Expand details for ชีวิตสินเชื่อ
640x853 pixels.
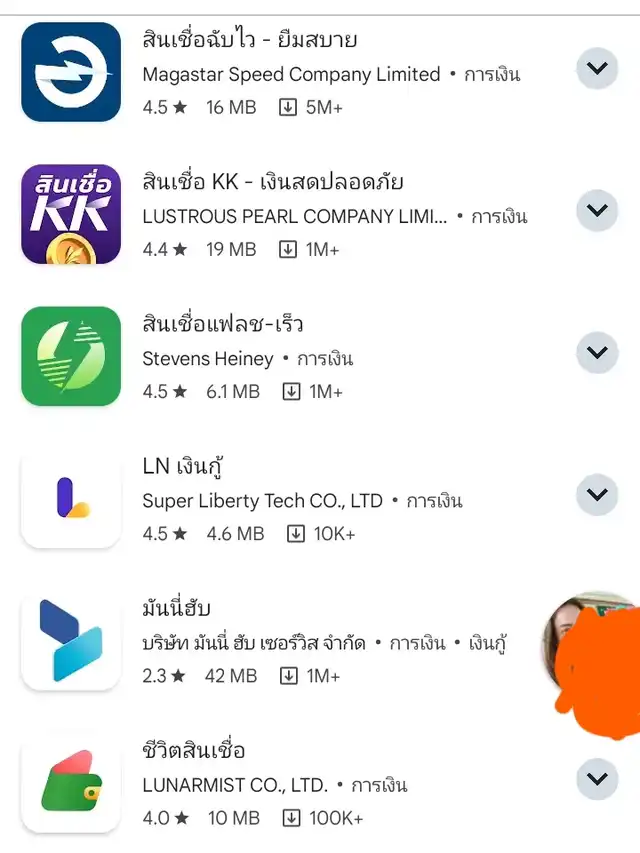pos(597,779)
